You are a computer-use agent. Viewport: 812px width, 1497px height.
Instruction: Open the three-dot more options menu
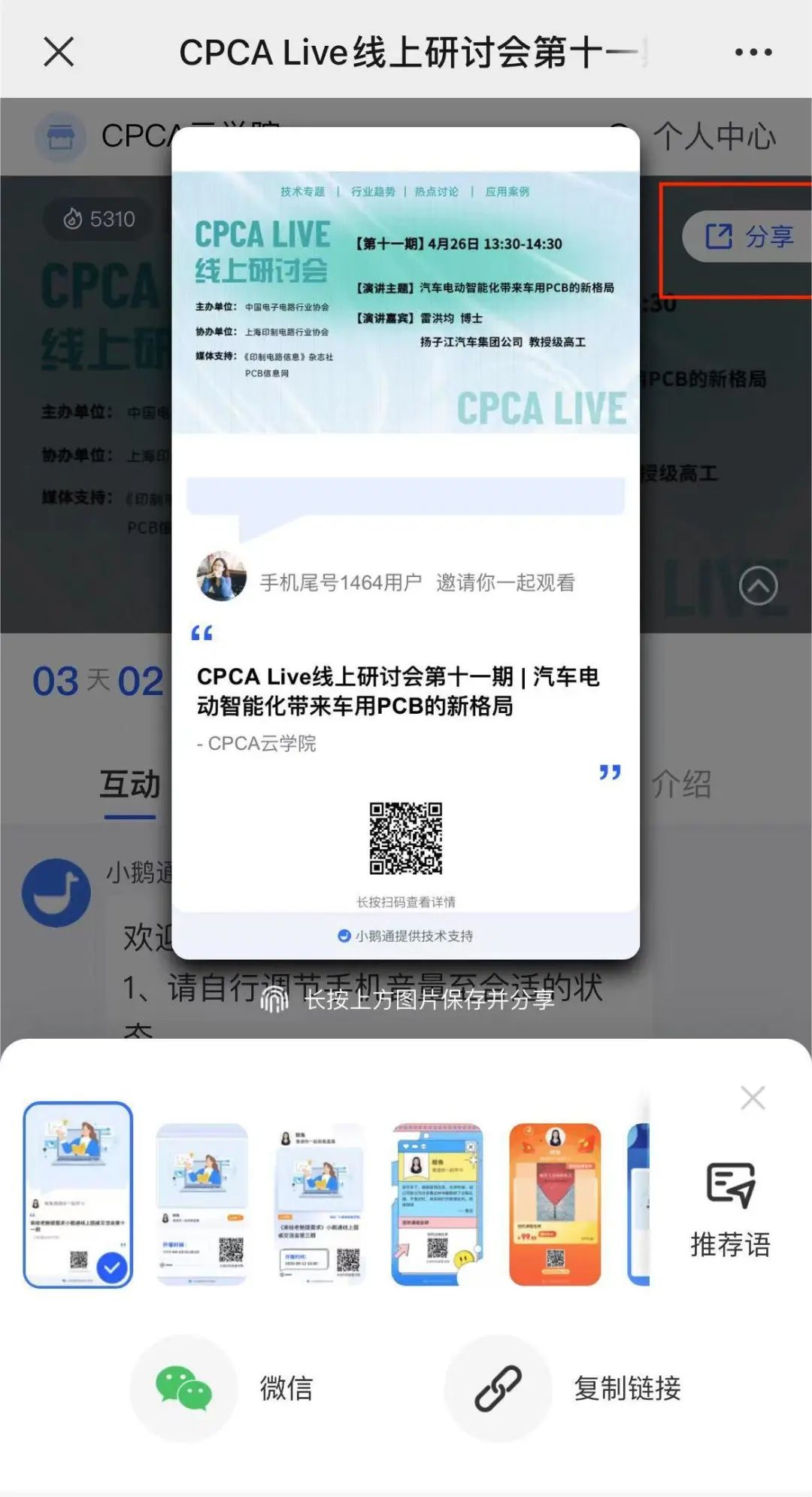click(753, 50)
